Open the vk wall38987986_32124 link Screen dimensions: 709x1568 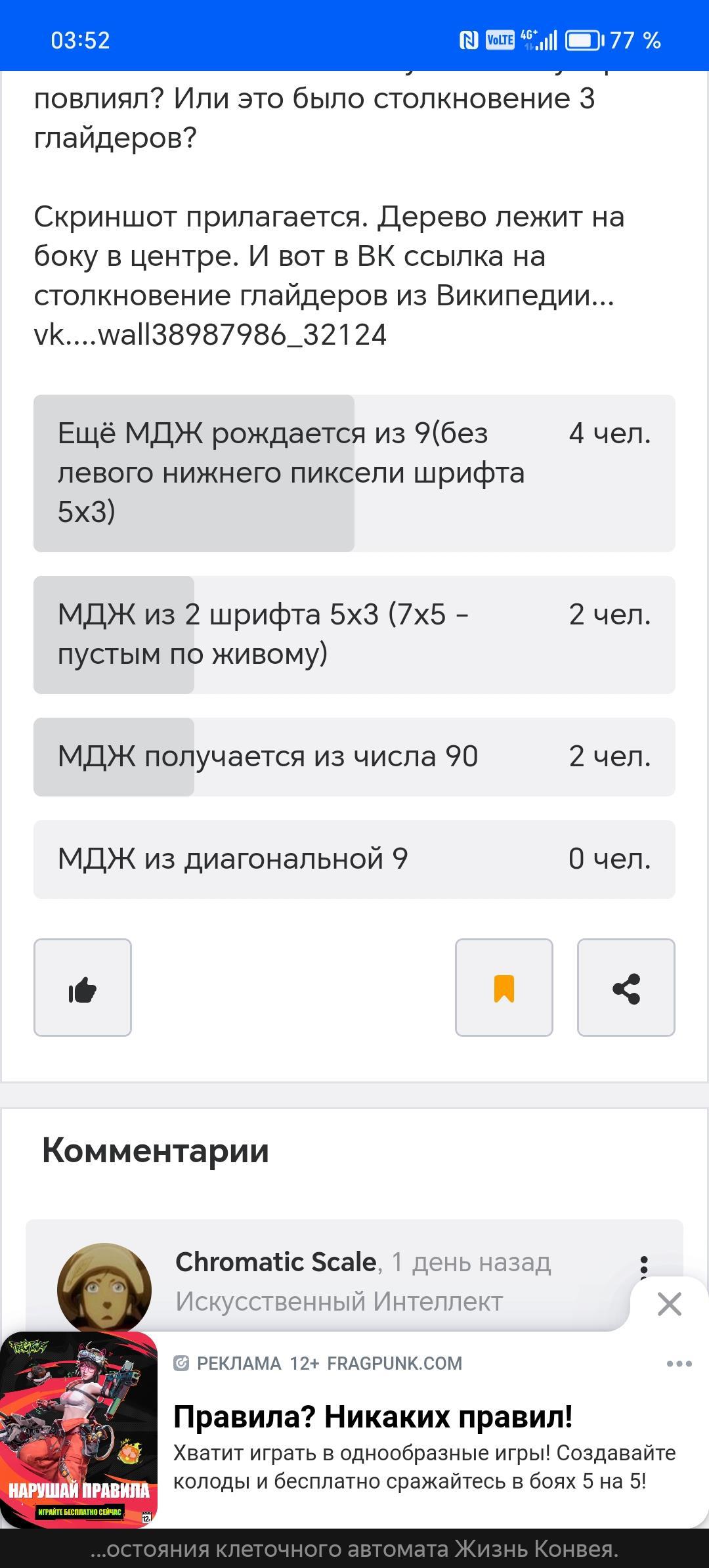(x=210, y=335)
